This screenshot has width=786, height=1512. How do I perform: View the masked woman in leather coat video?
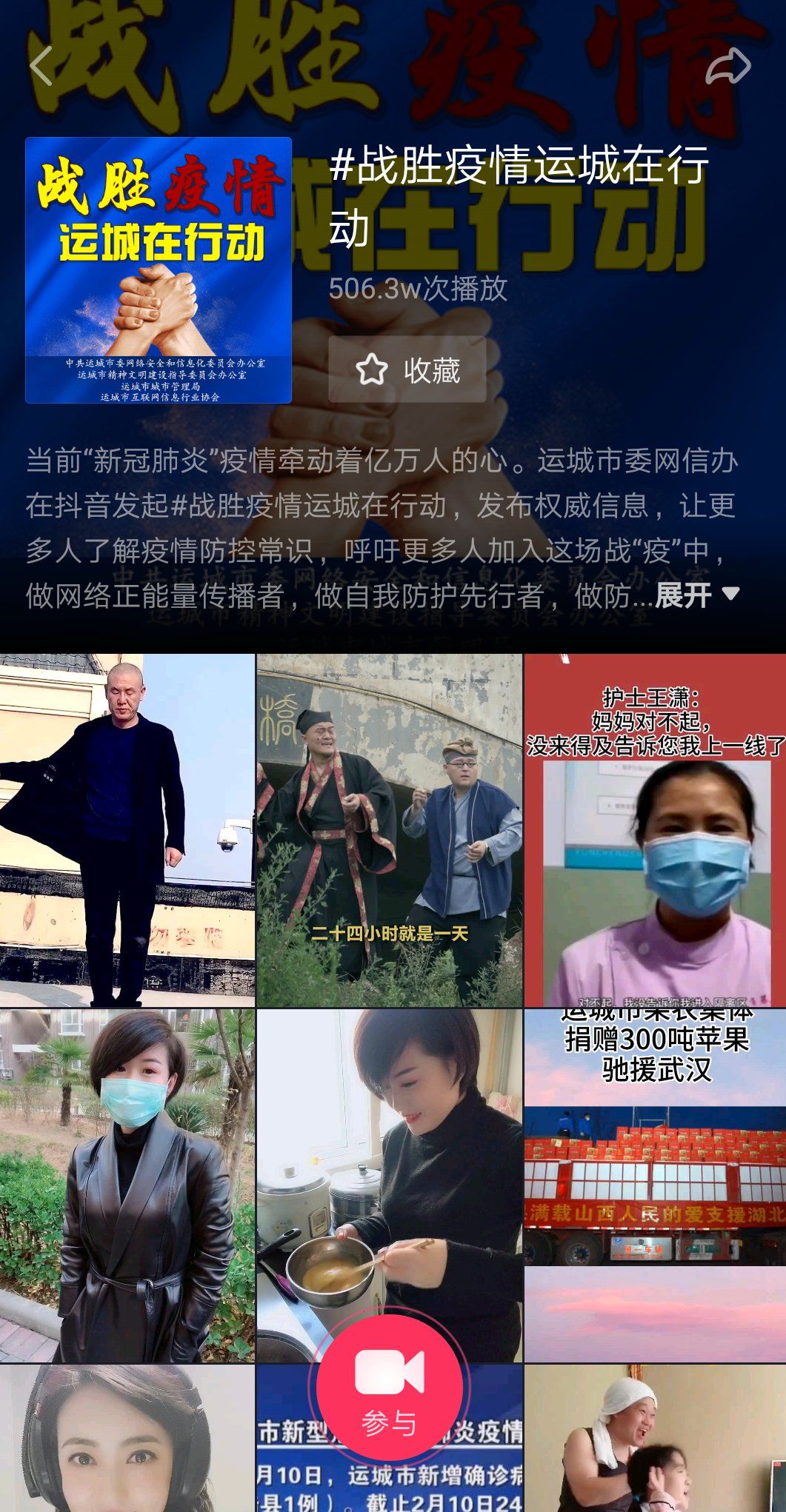click(x=127, y=1185)
